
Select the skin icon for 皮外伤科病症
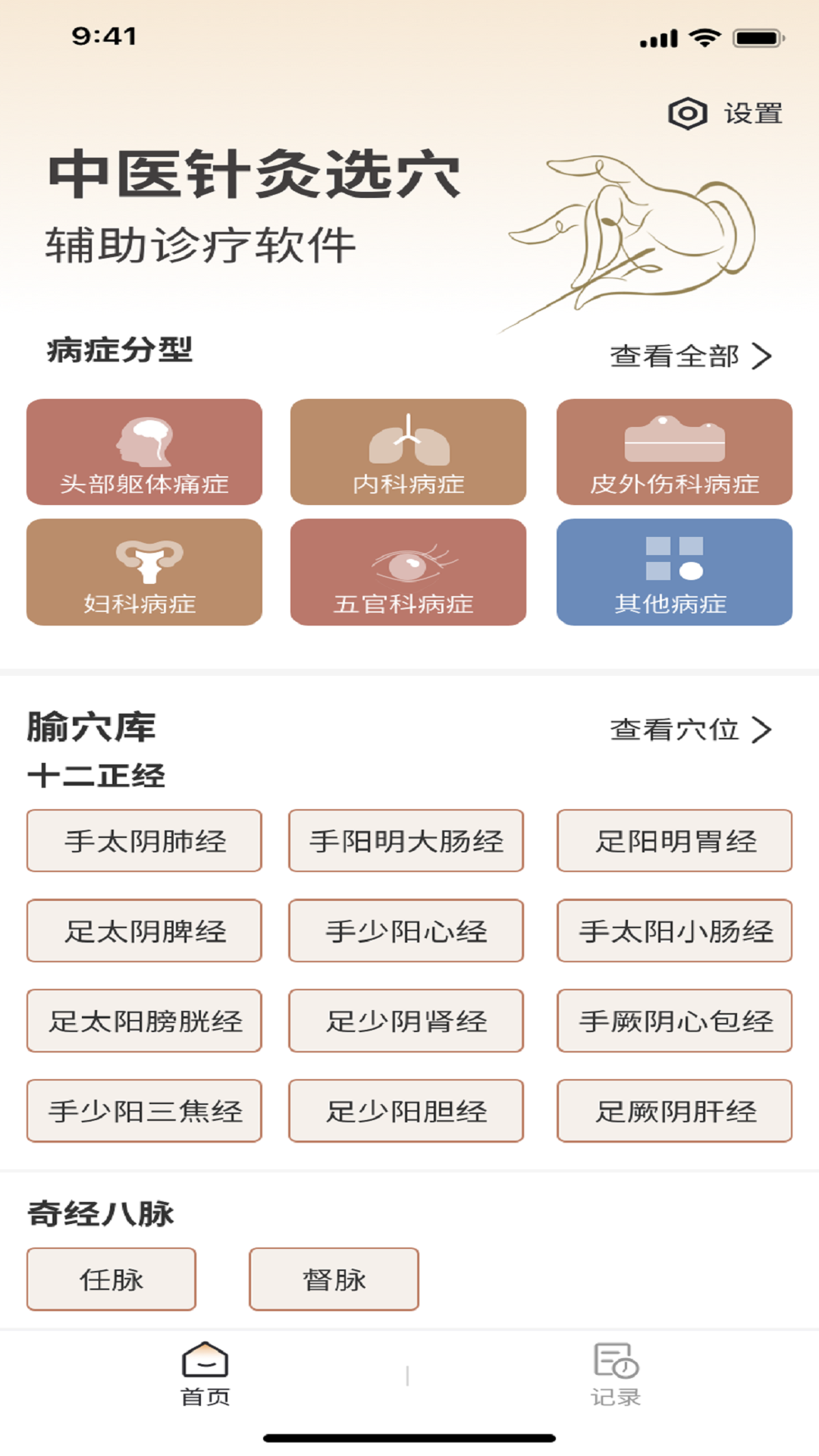(x=673, y=440)
